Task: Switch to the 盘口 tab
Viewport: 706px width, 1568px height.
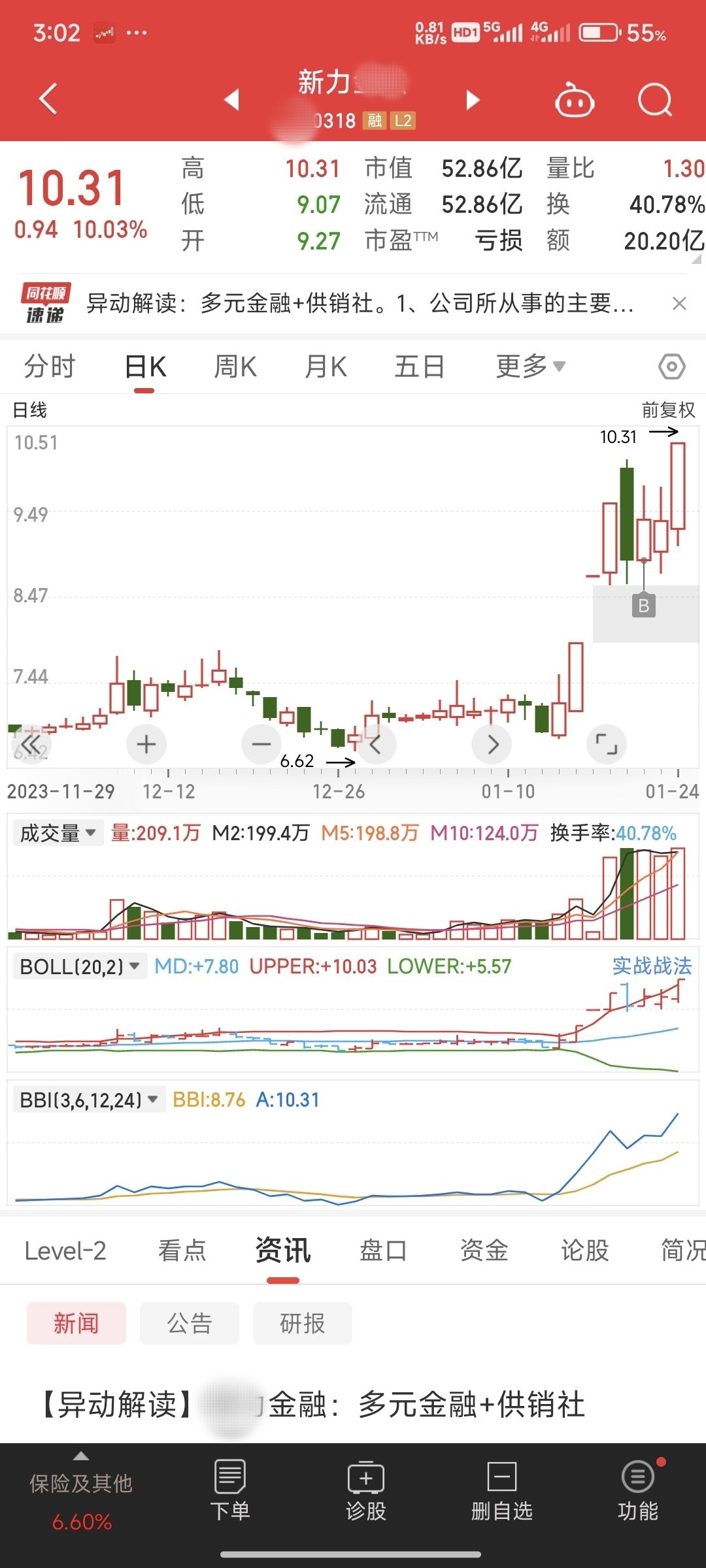Action: click(x=383, y=1250)
